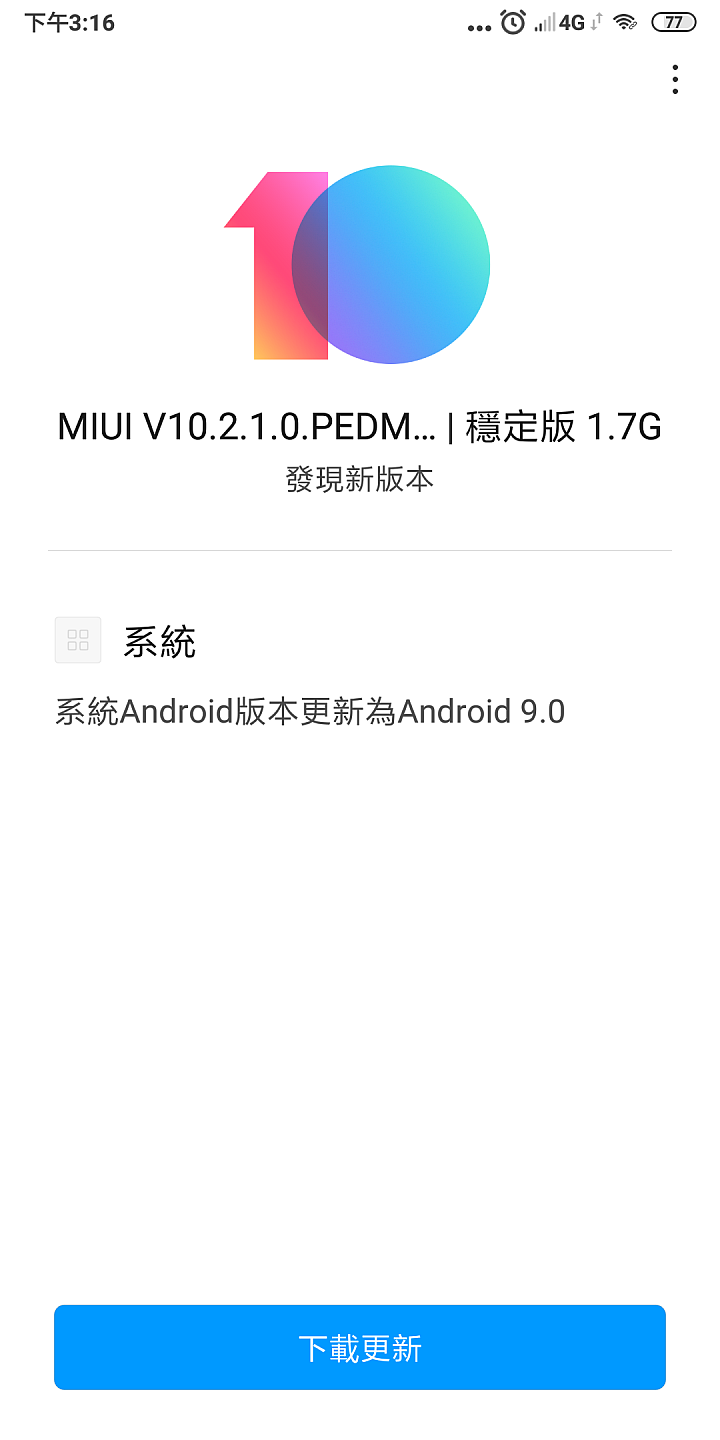Open the three-dot overflow menu
720x1440 pixels.
point(676,80)
